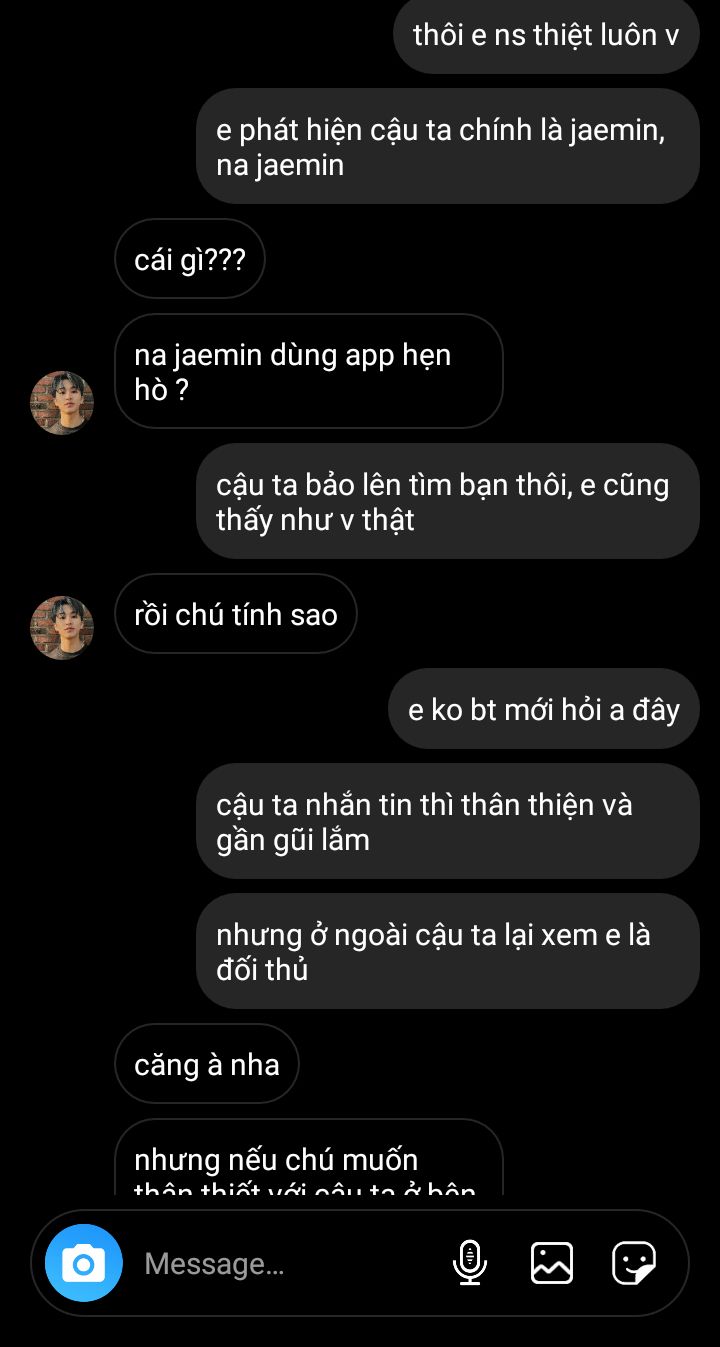Open the sticker picker
The width and height of the screenshot is (720, 1347).
(633, 1263)
